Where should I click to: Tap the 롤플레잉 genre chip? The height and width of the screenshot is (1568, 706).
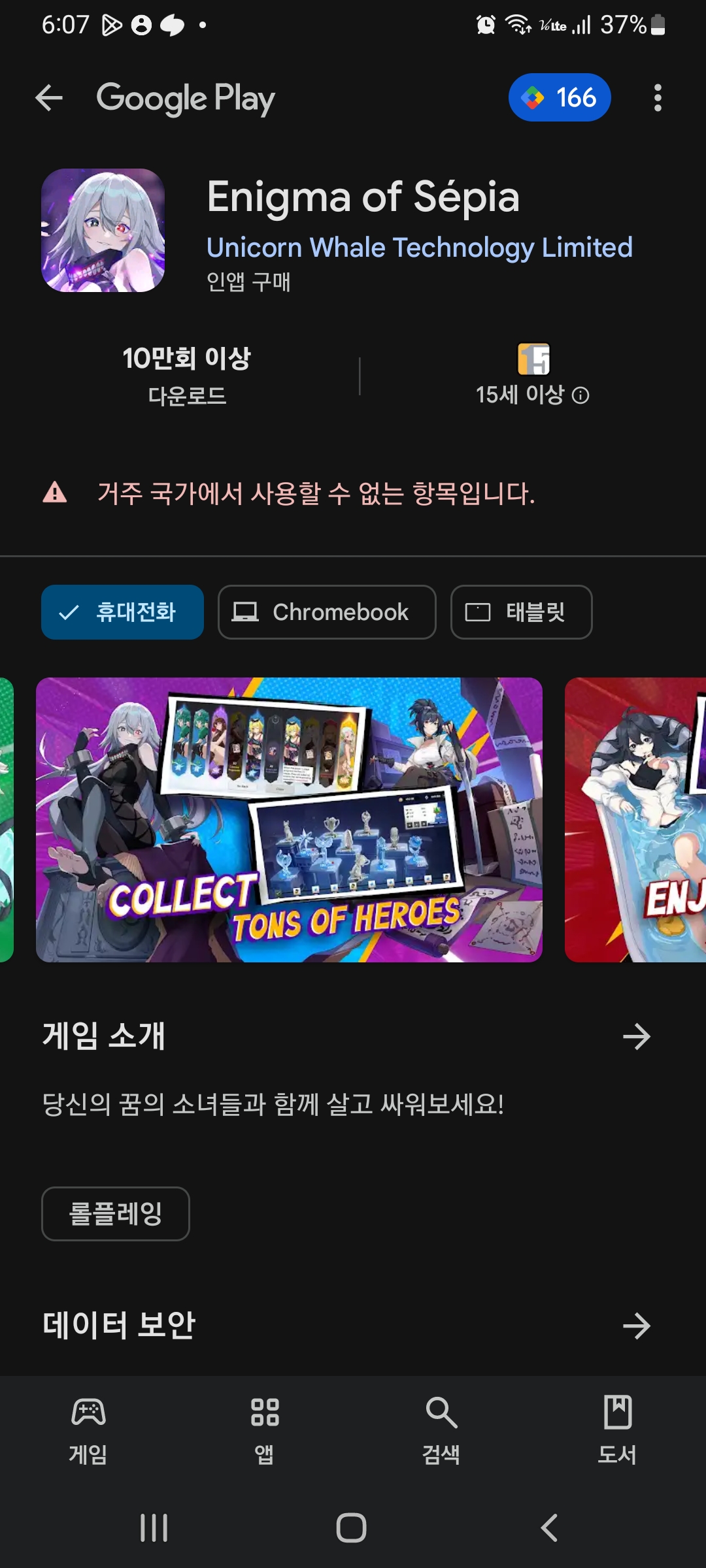(116, 1213)
